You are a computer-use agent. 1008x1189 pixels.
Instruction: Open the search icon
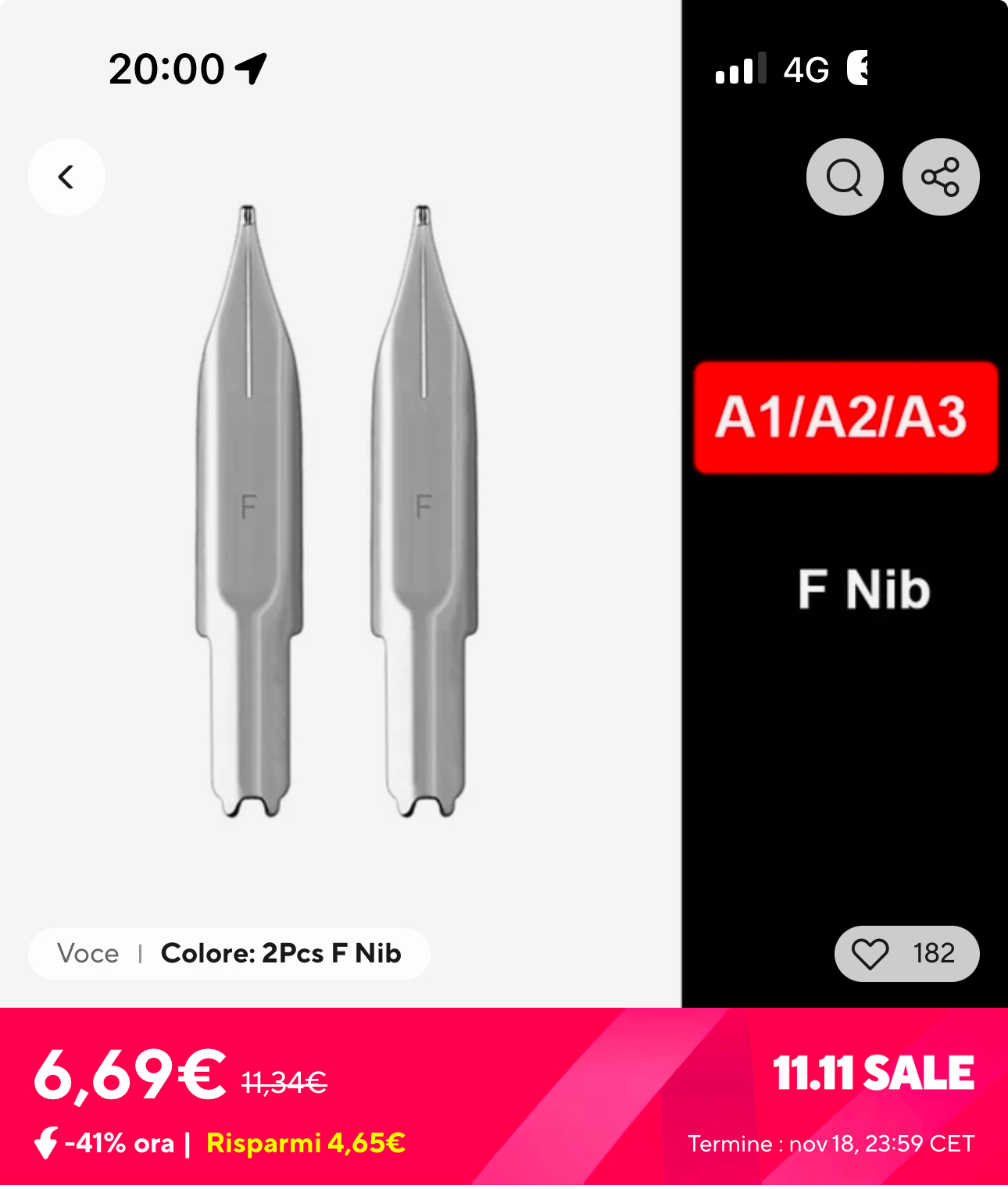pyautogui.click(x=845, y=177)
